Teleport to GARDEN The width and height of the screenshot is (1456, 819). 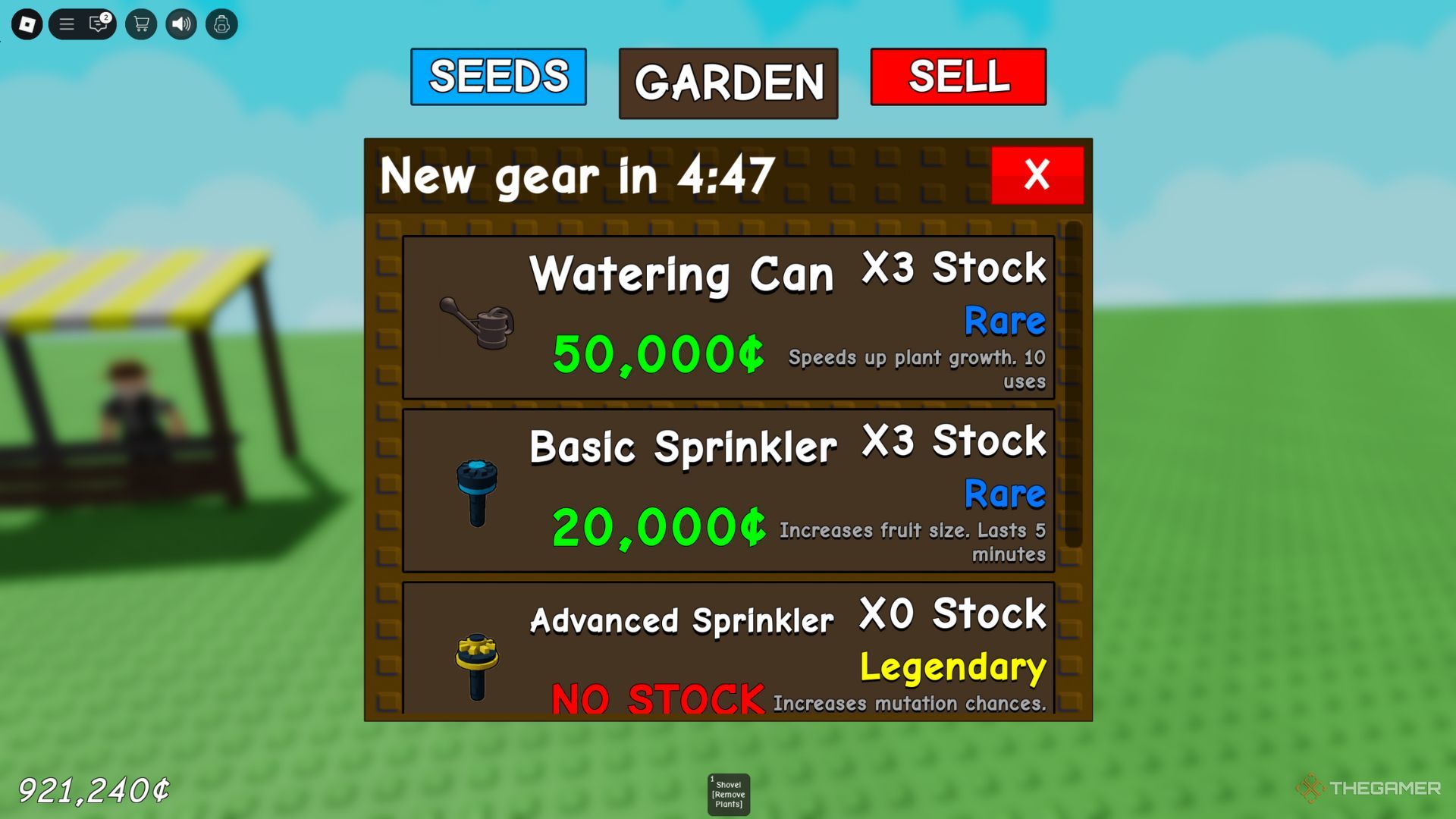coord(728,83)
